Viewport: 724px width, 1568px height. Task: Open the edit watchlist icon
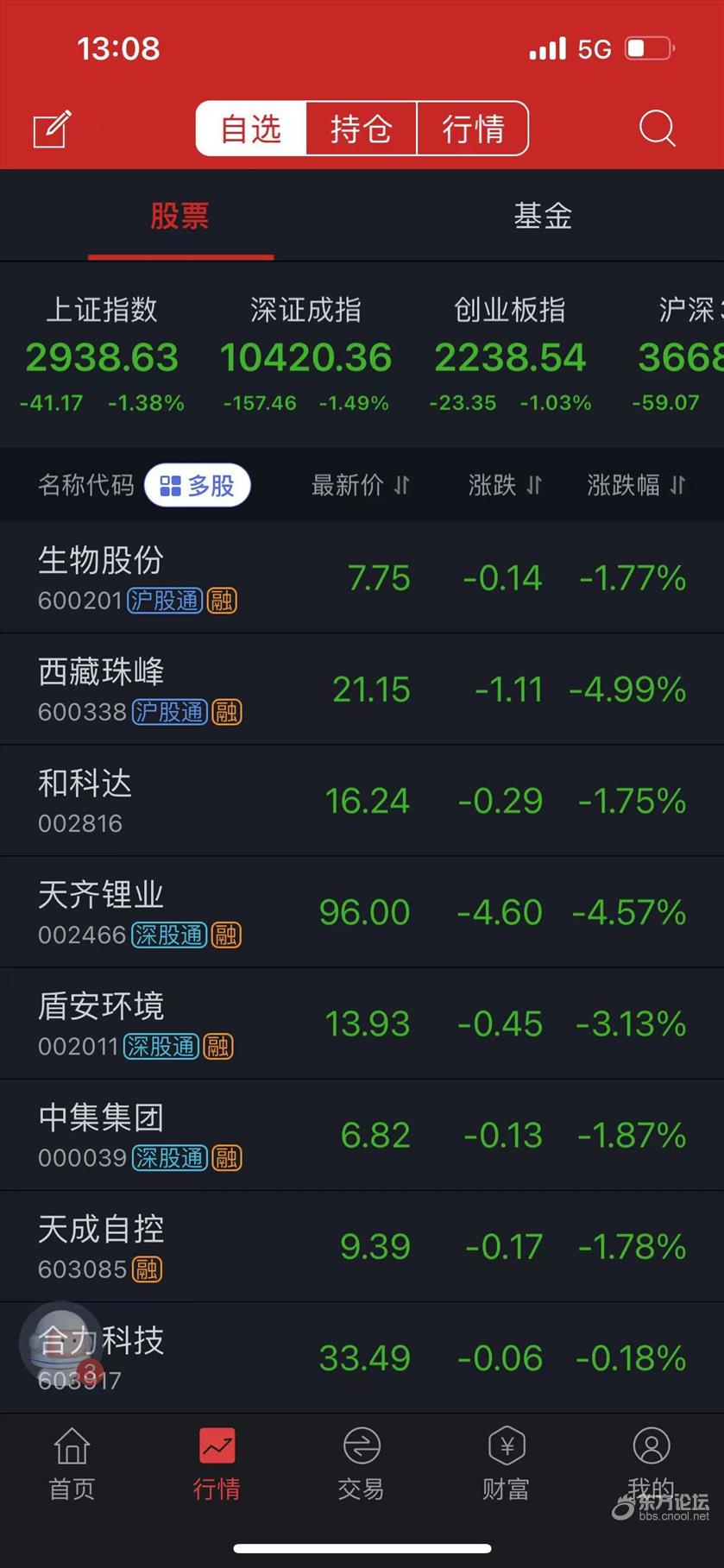52,129
